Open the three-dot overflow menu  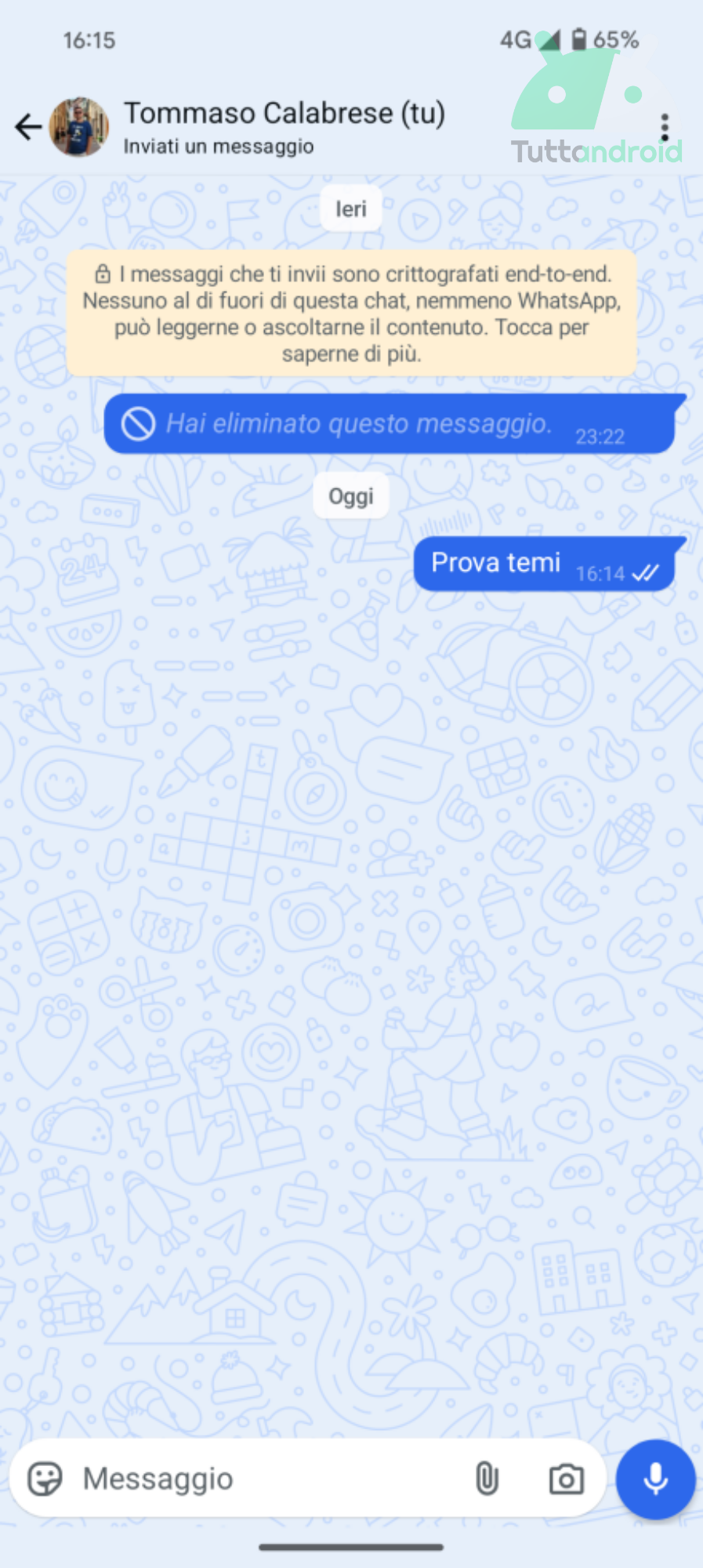pos(665,126)
